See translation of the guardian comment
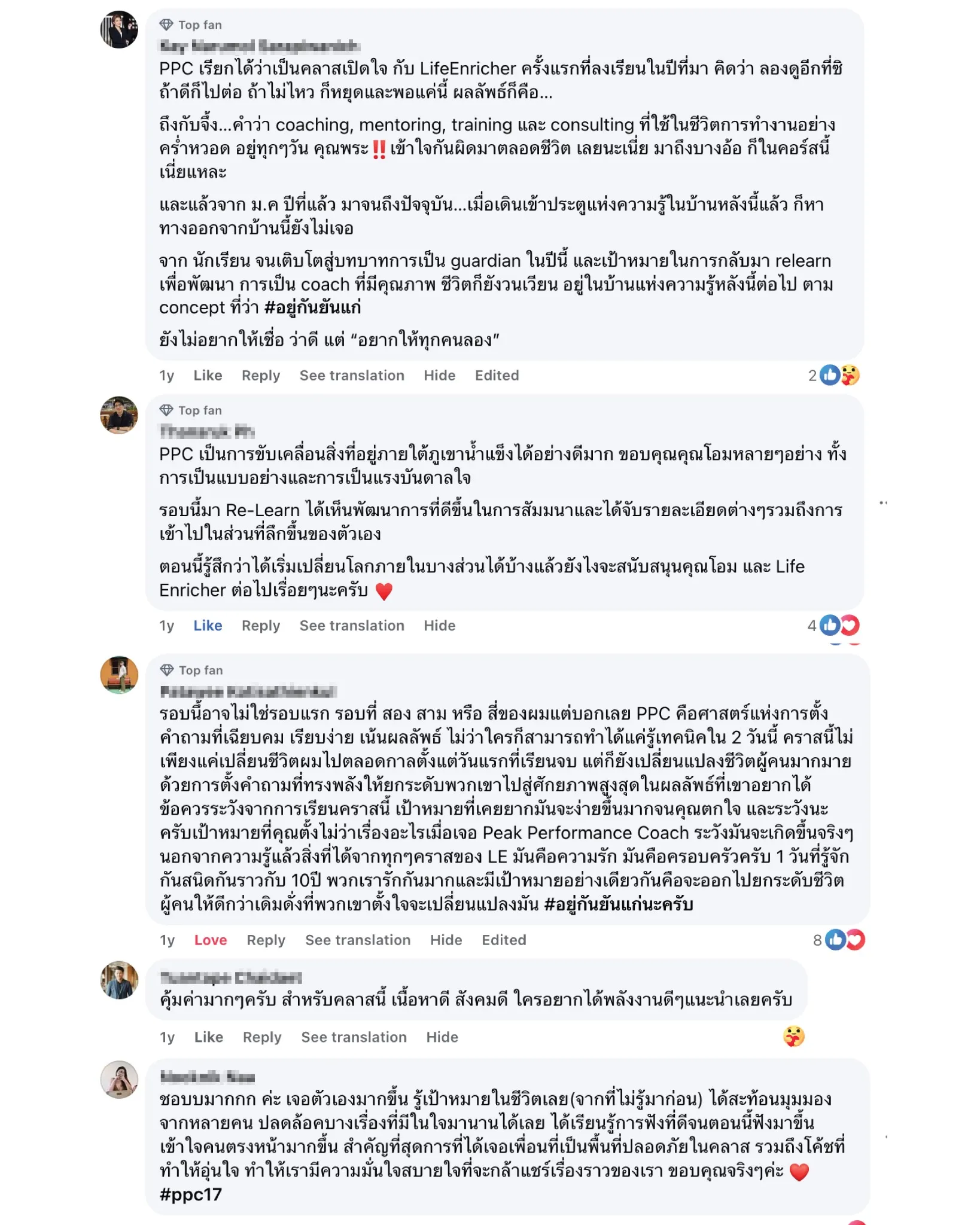 click(351, 375)
